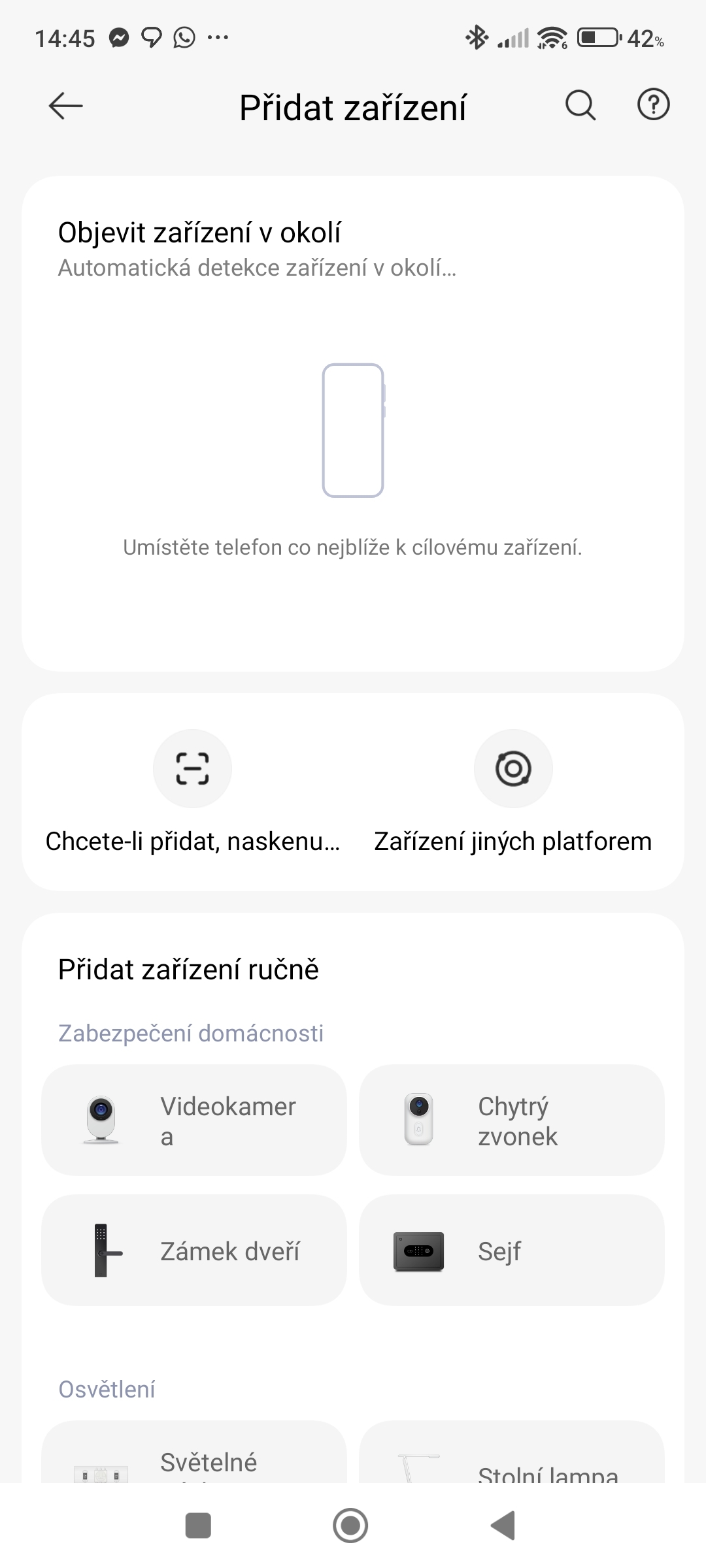Open recent apps from navigation bar
This screenshot has width=706, height=1568.
pos(198,1526)
